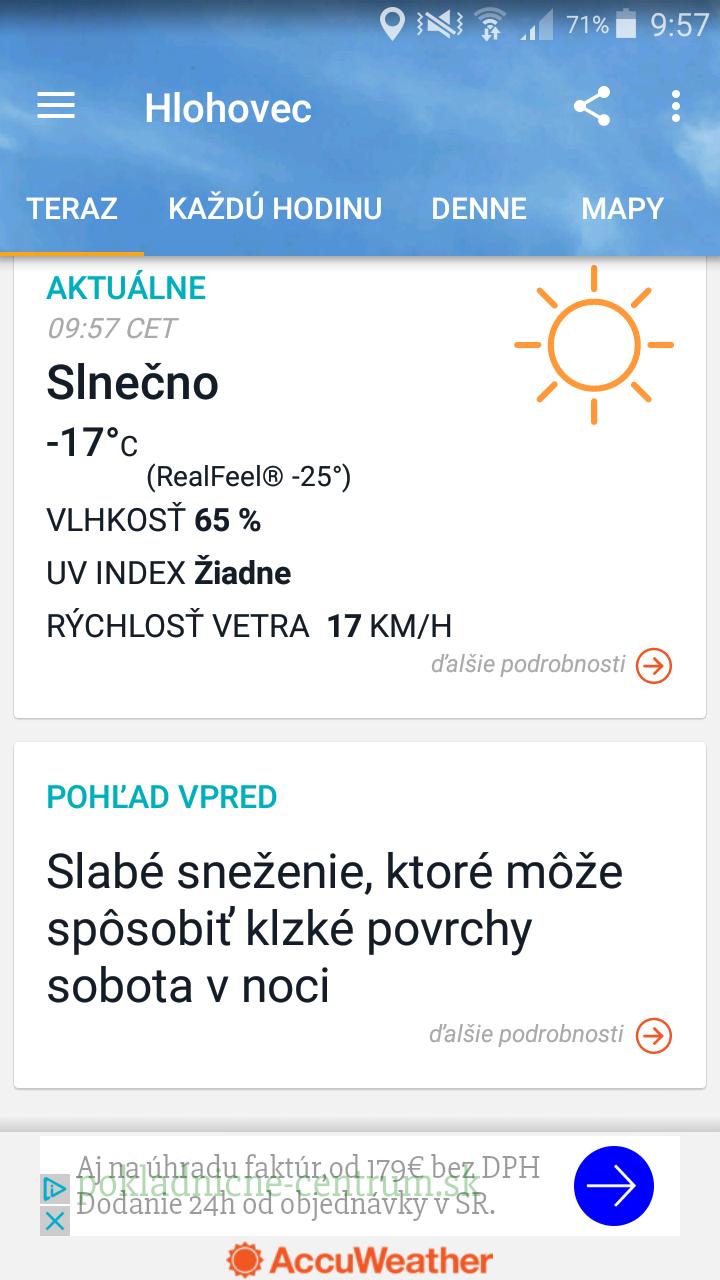Select the TERAZ tab
The height and width of the screenshot is (1280, 720).
click(72, 208)
